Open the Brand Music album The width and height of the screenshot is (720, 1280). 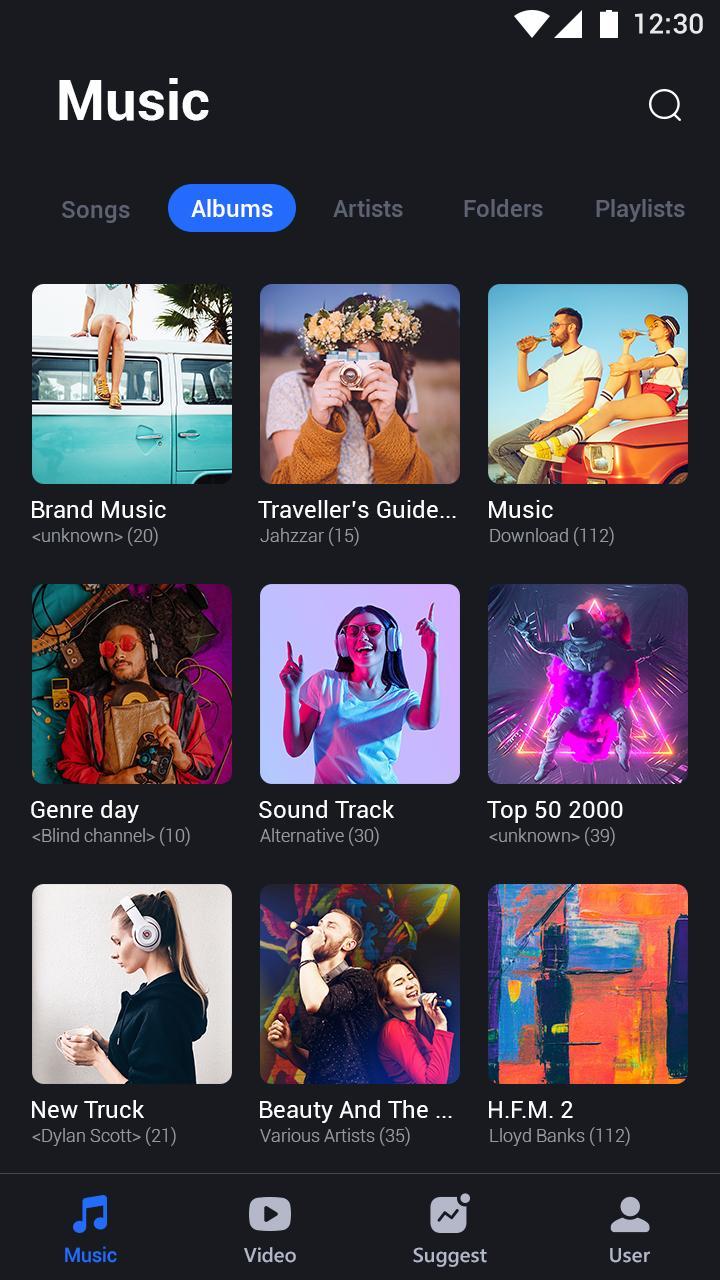[132, 384]
